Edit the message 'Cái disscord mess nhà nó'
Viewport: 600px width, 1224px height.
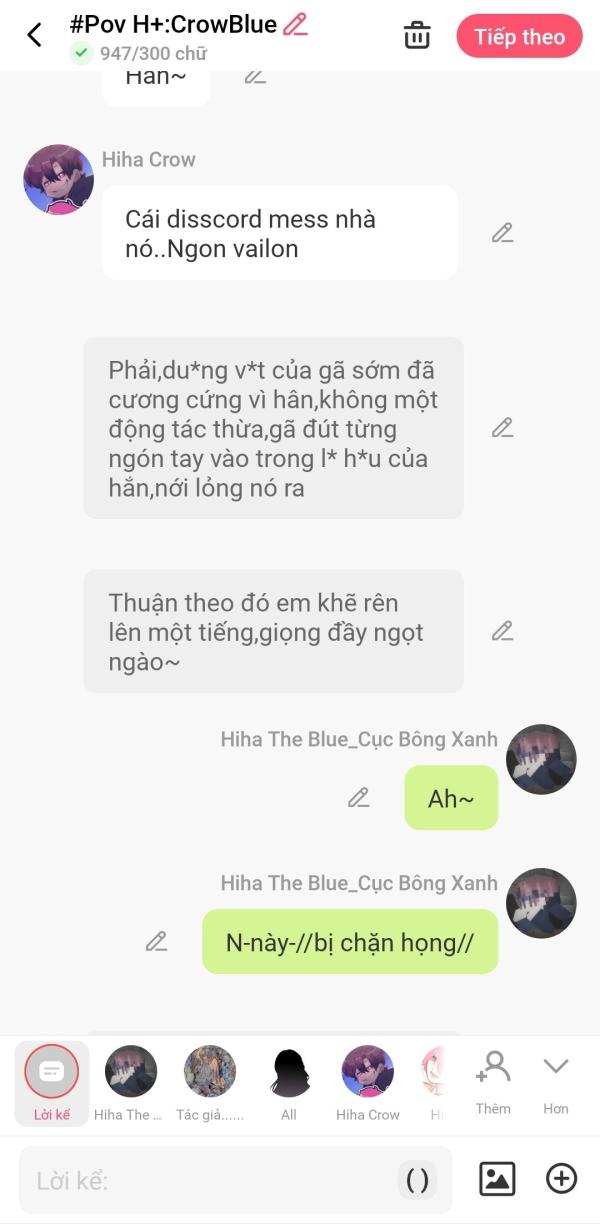[502, 233]
